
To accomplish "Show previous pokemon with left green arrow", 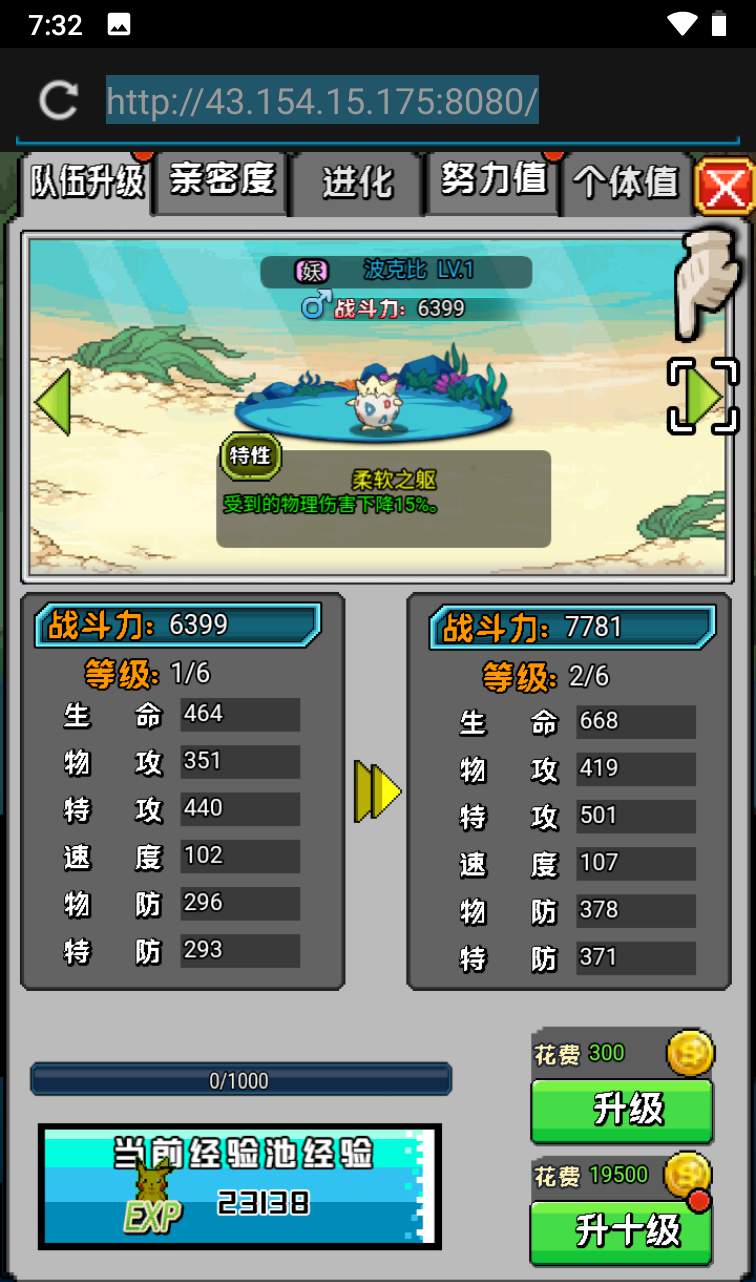I will [52, 401].
